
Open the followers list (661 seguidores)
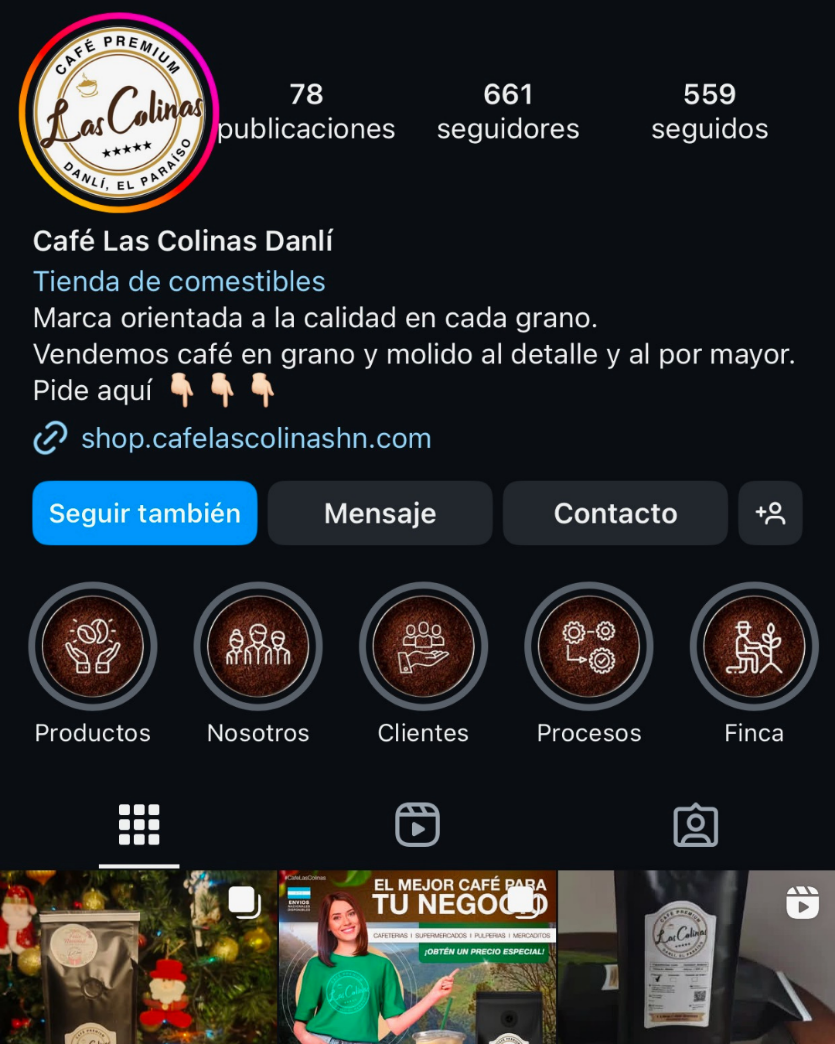tap(508, 111)
